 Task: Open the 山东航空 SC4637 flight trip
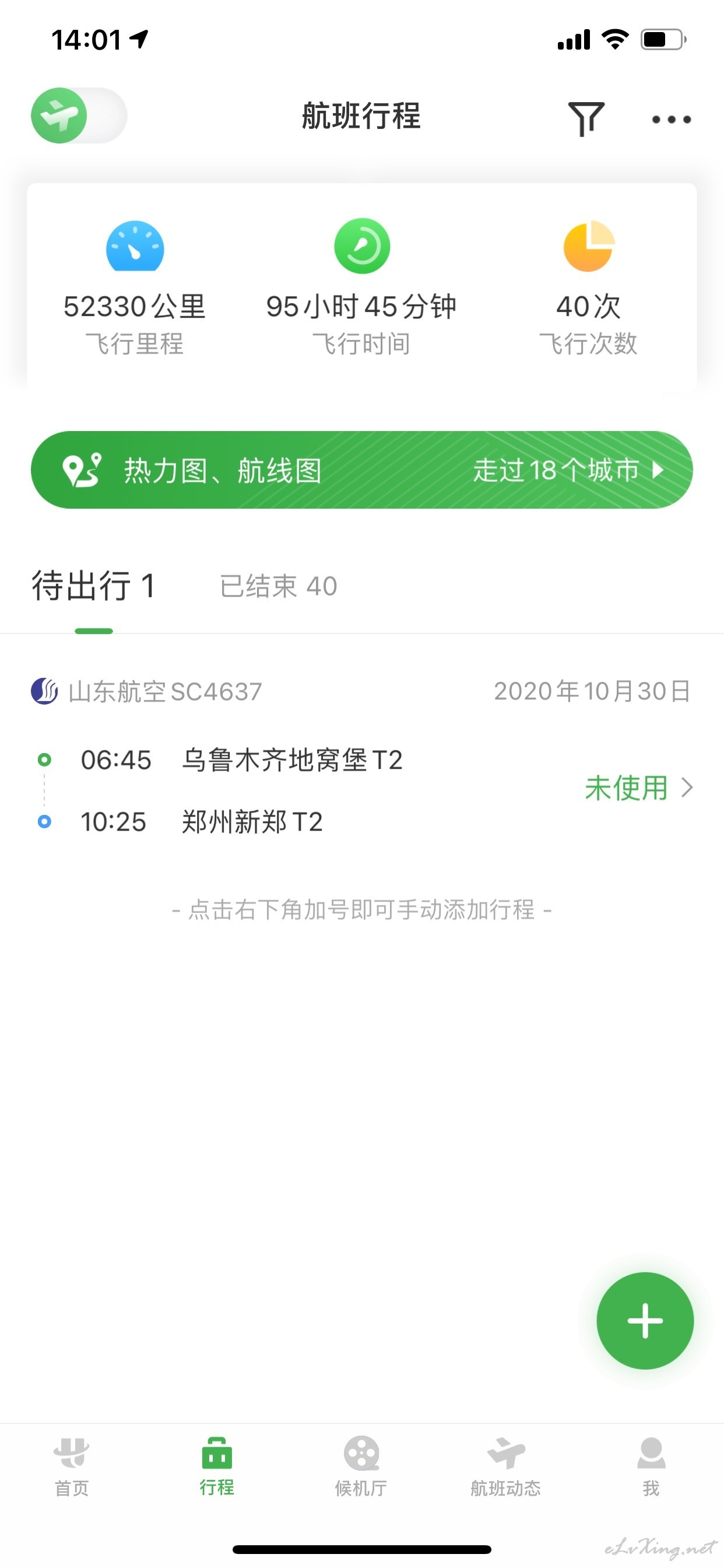(x=362, y=758)
